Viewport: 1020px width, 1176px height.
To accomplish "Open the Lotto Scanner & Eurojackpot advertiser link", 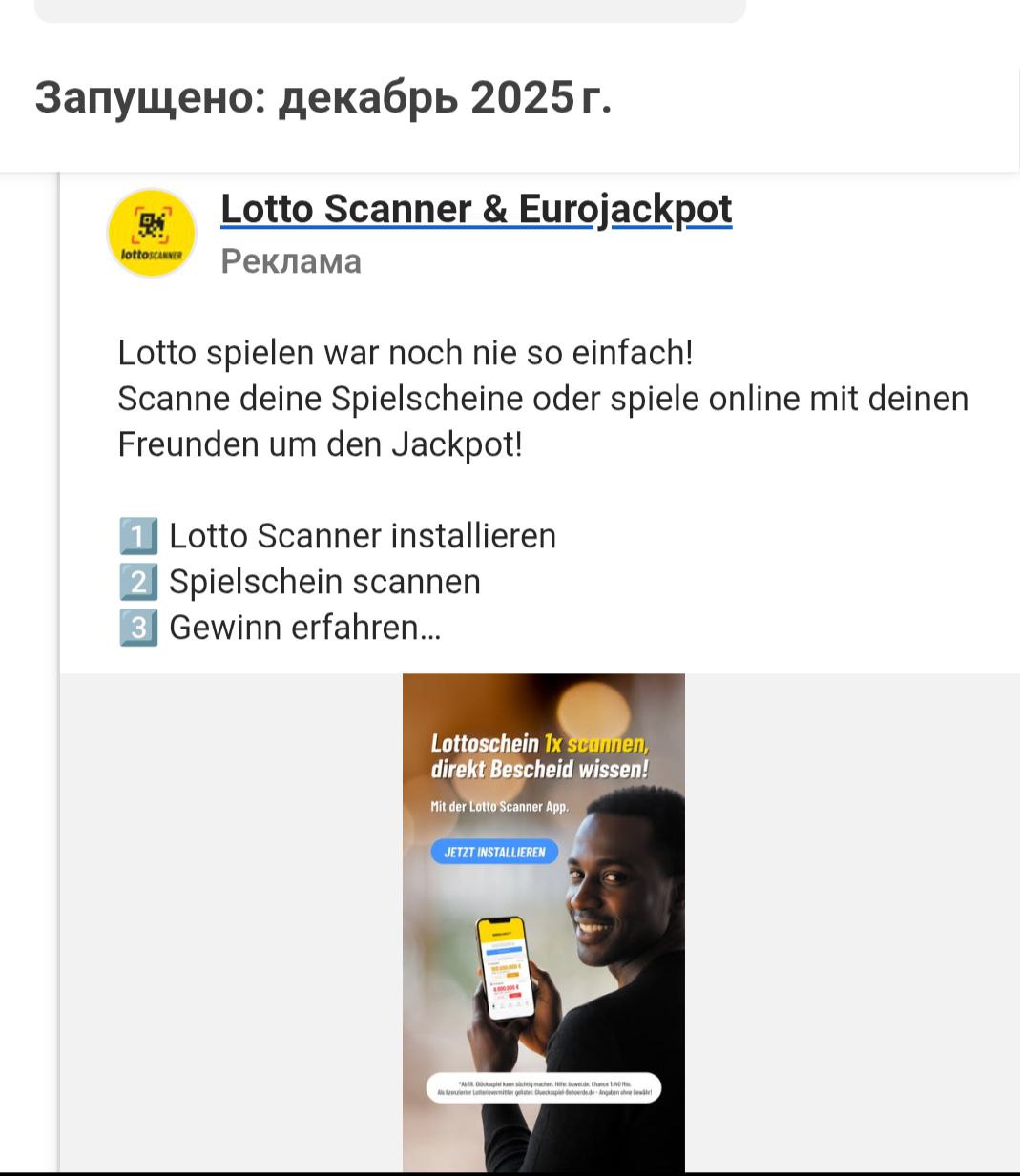I will point(476,209).
